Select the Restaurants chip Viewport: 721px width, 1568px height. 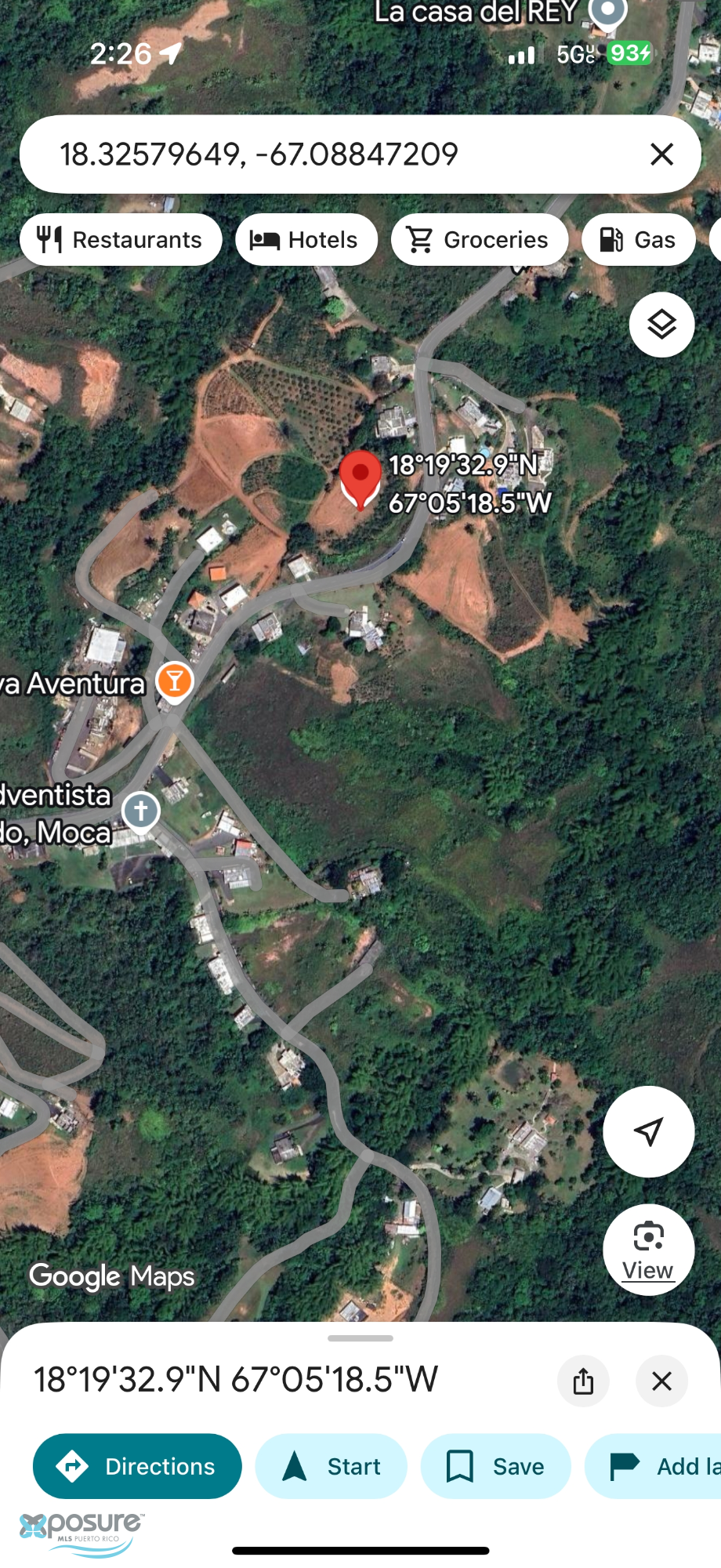[121, 240]
